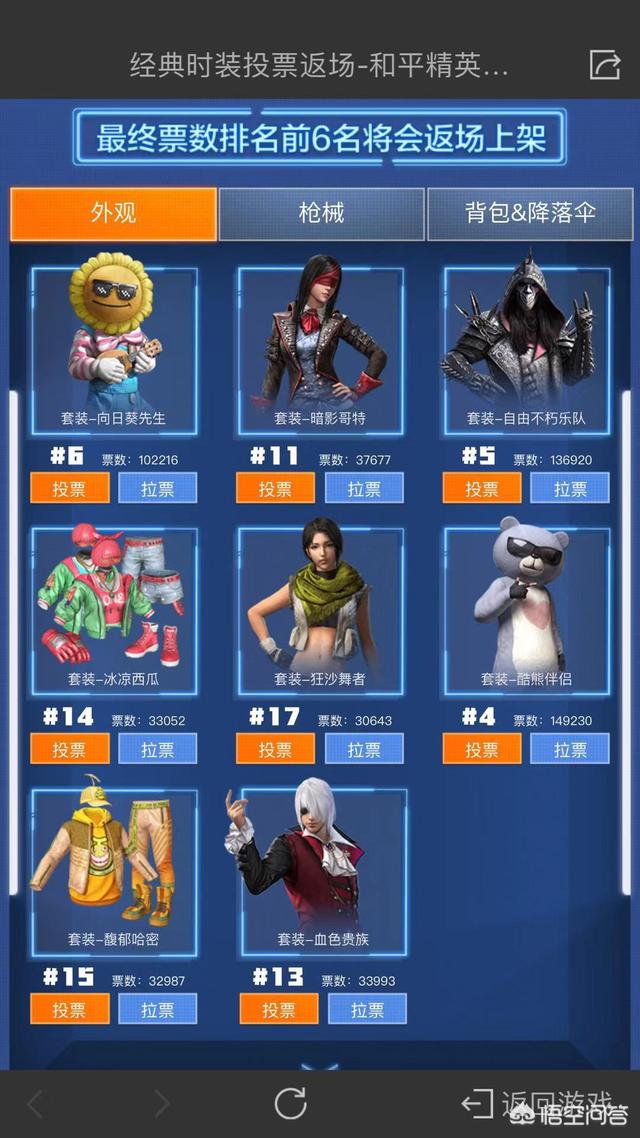Tap 拉票 under 向日葵先生 outfit
Viewport: 640px width, 1138px height.
(157, 488)
